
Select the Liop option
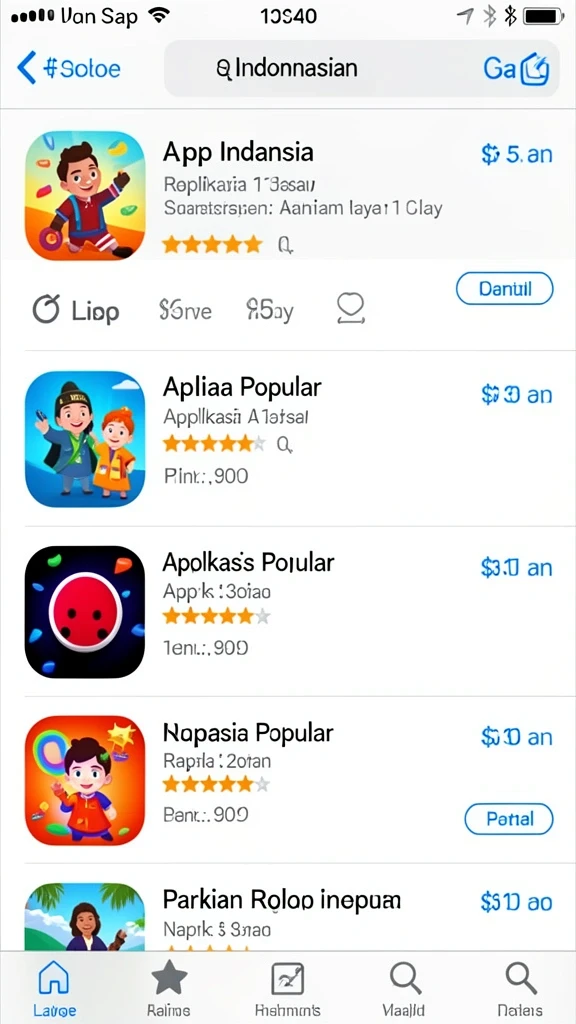76,310
